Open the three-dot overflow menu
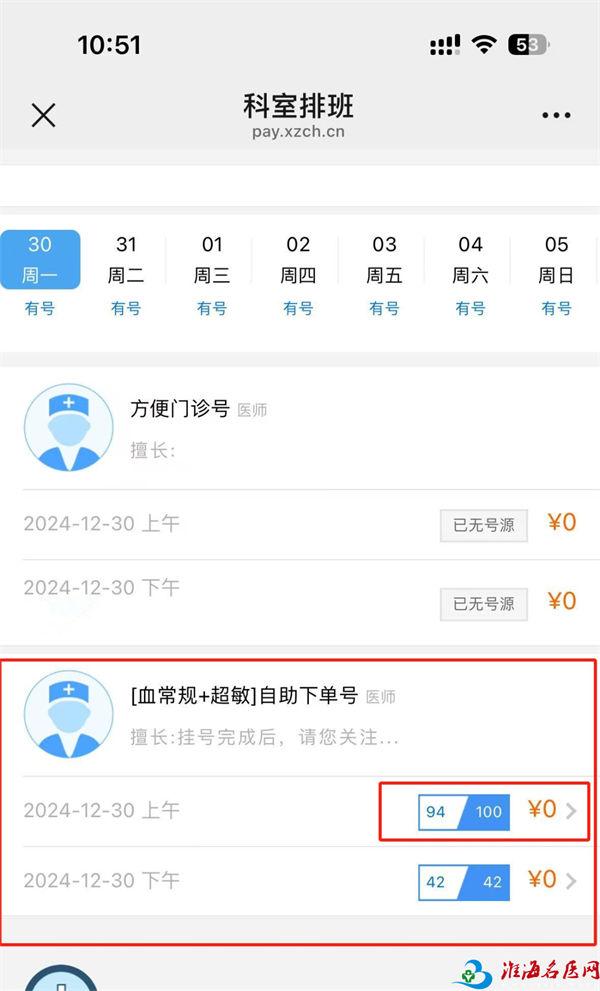This screenshot has width=600, height=991. click(x=556, y=115)
